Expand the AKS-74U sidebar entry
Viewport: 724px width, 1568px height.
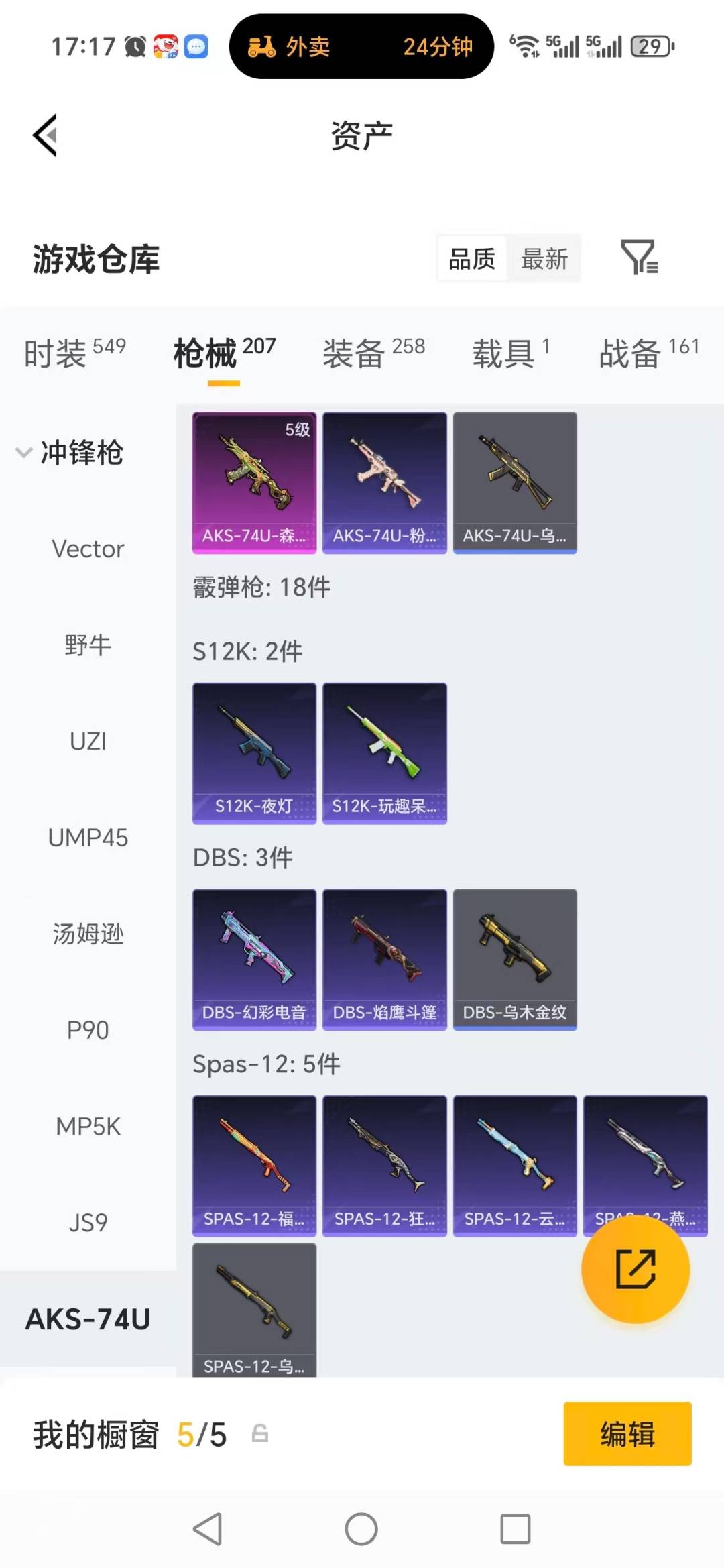89,1318
